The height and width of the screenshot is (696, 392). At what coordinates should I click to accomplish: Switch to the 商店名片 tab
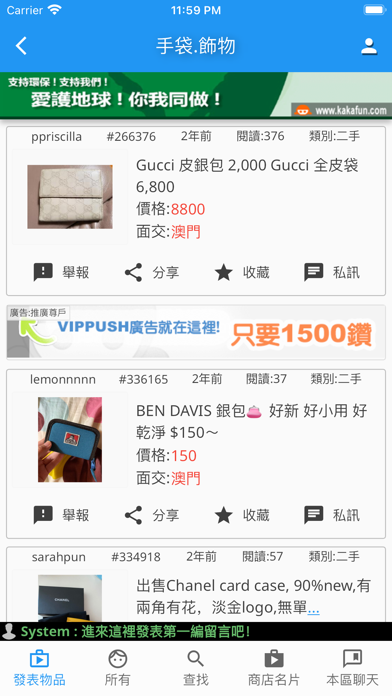[x=274, y=668]
